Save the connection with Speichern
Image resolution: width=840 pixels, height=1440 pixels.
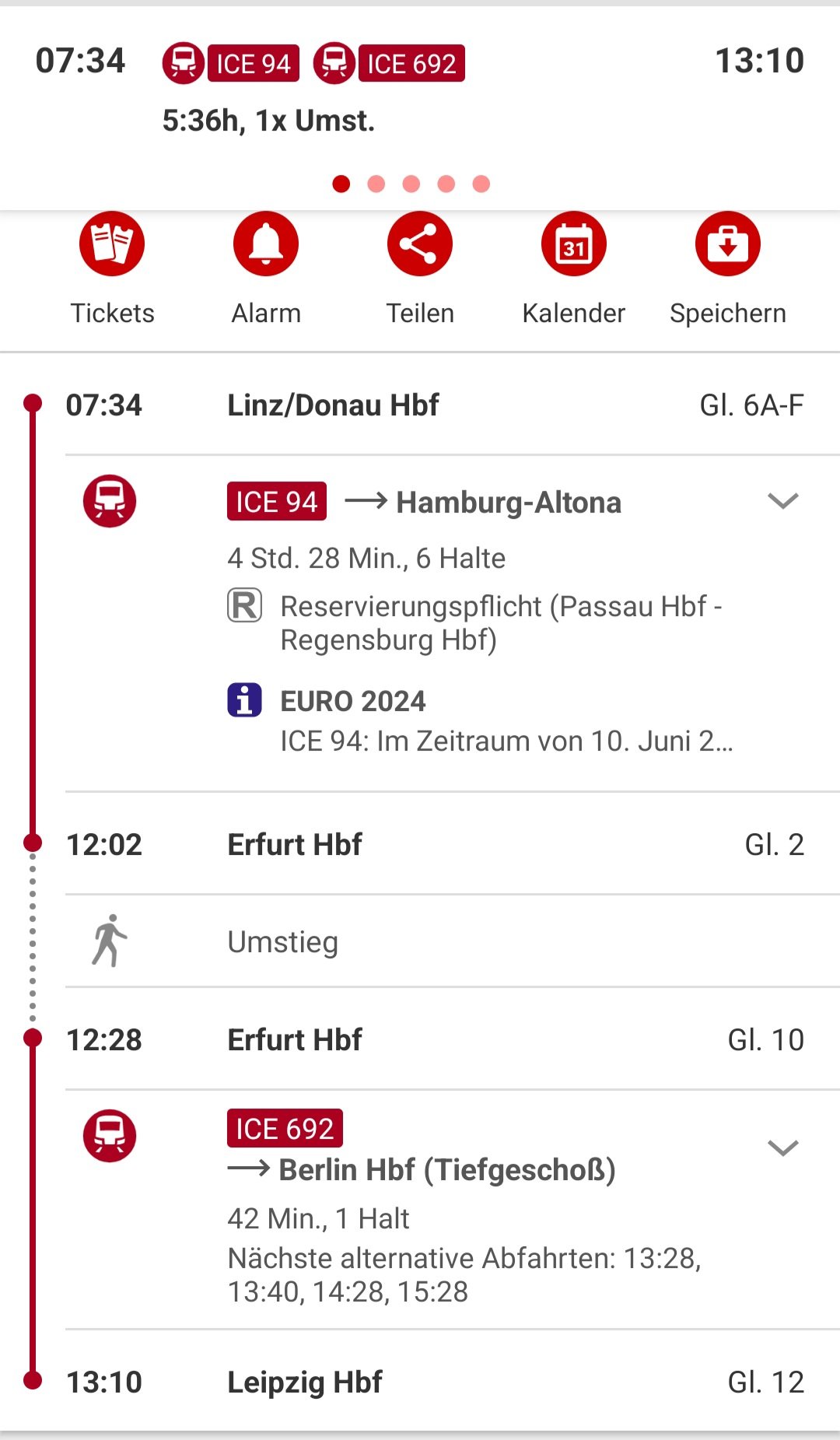coord(728,268)
